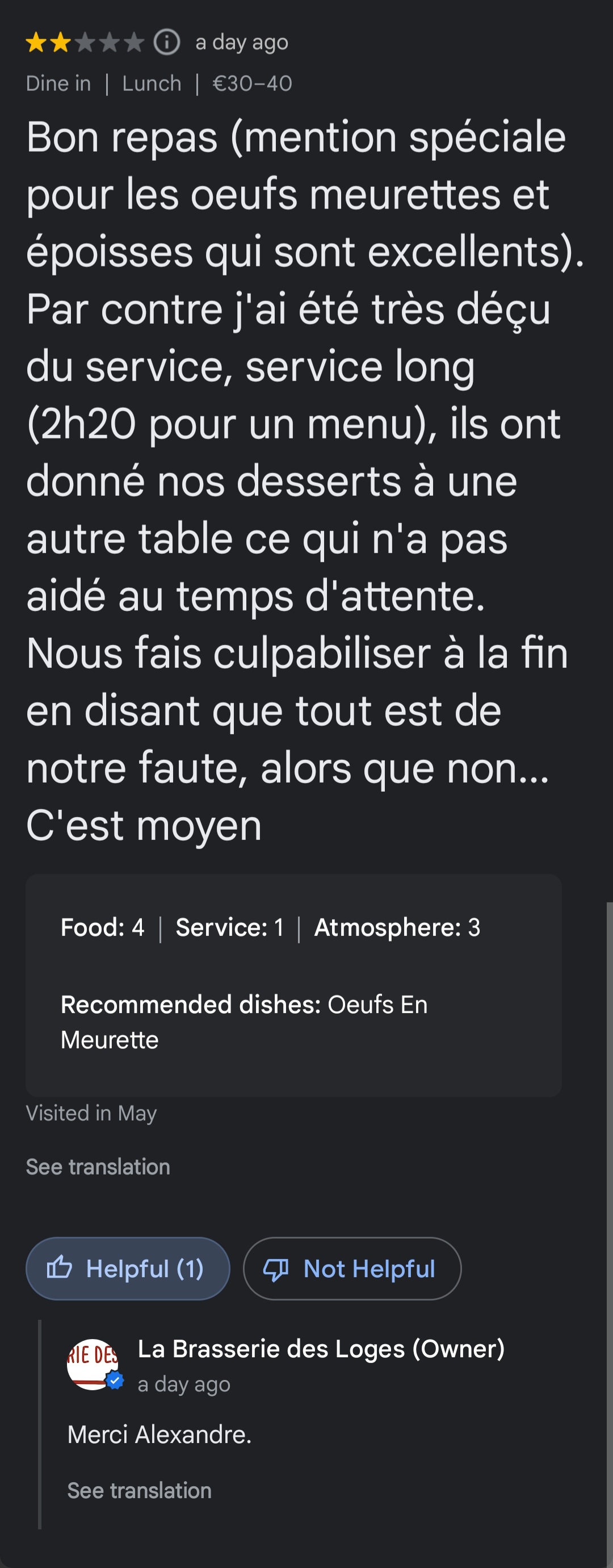See translation of Alexandre's review

tap(98, 1167)
